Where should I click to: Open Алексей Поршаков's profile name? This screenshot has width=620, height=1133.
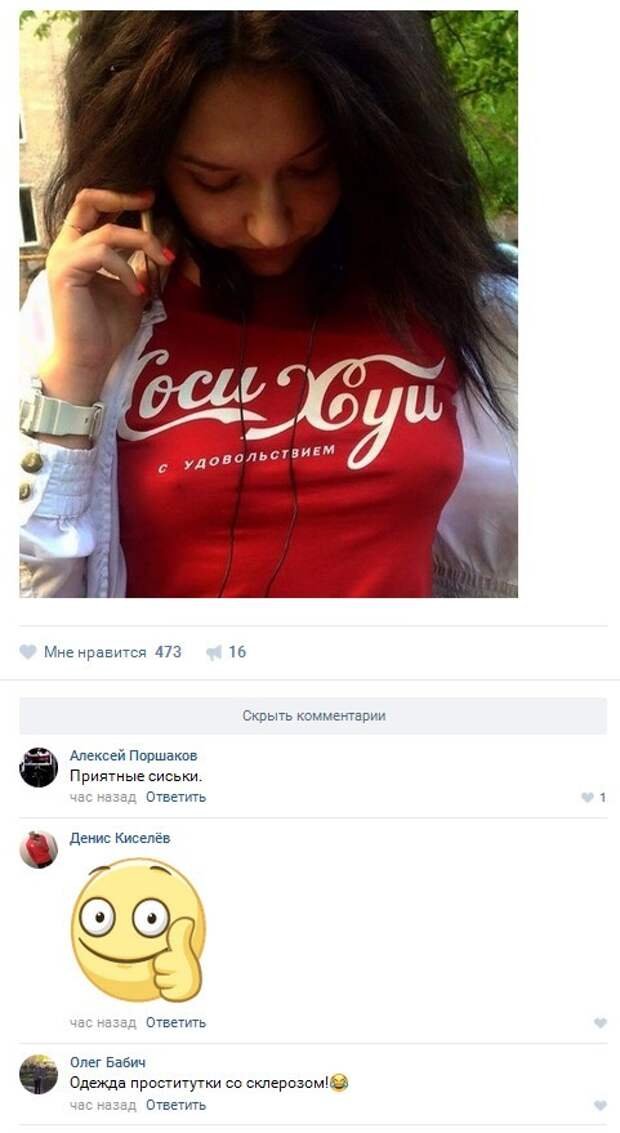tap(133, 756)
